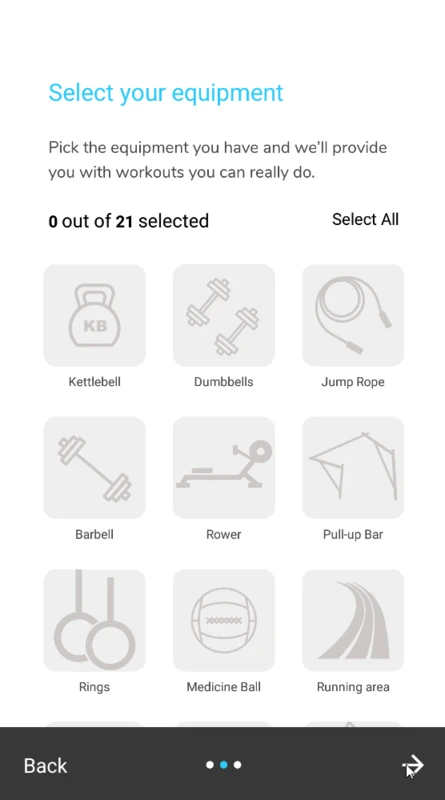
Task: Choose Dumbbells as equipment
Action: pos(224,315)
